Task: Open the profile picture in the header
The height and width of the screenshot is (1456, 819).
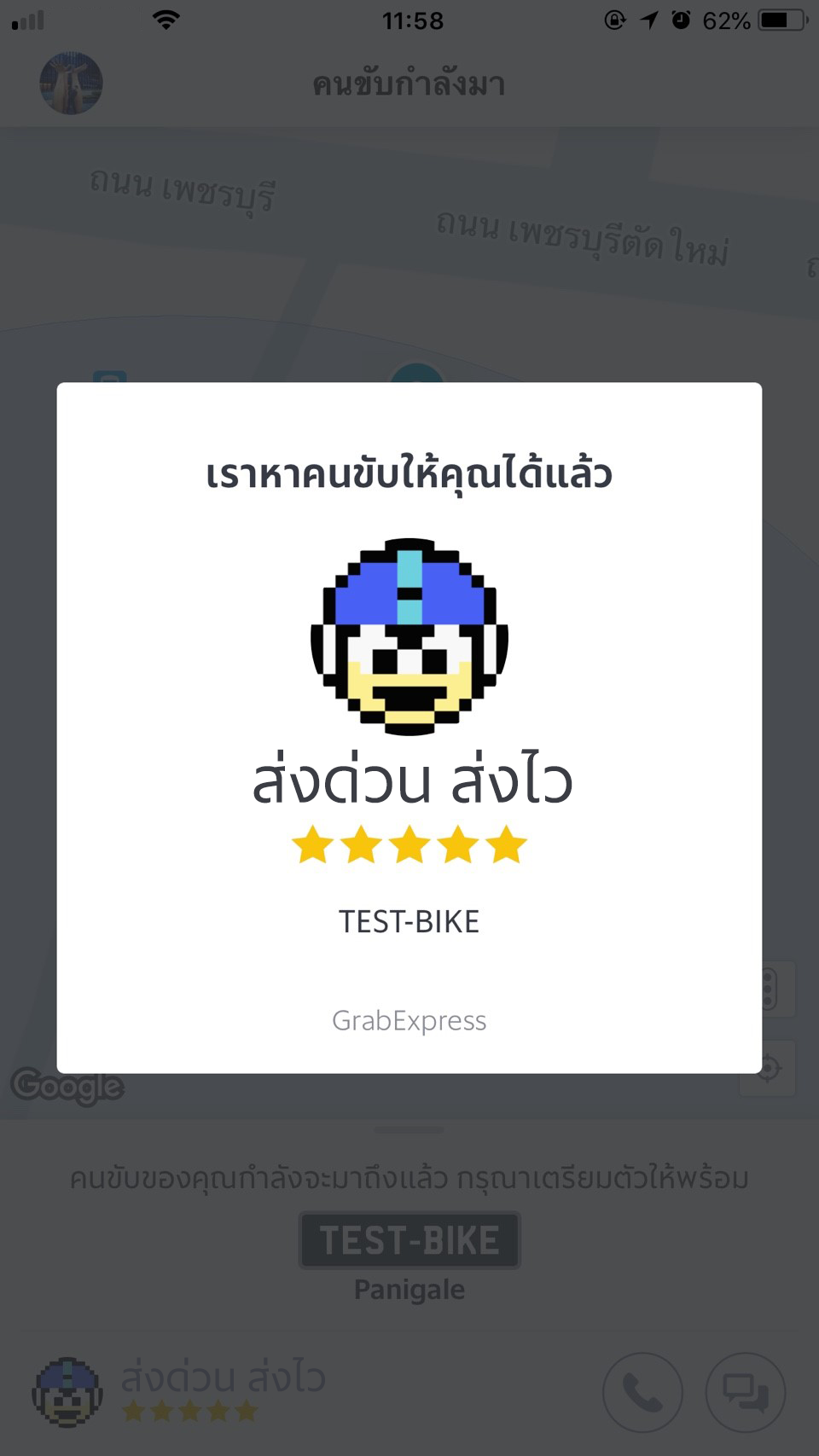Action: [72, 84]
